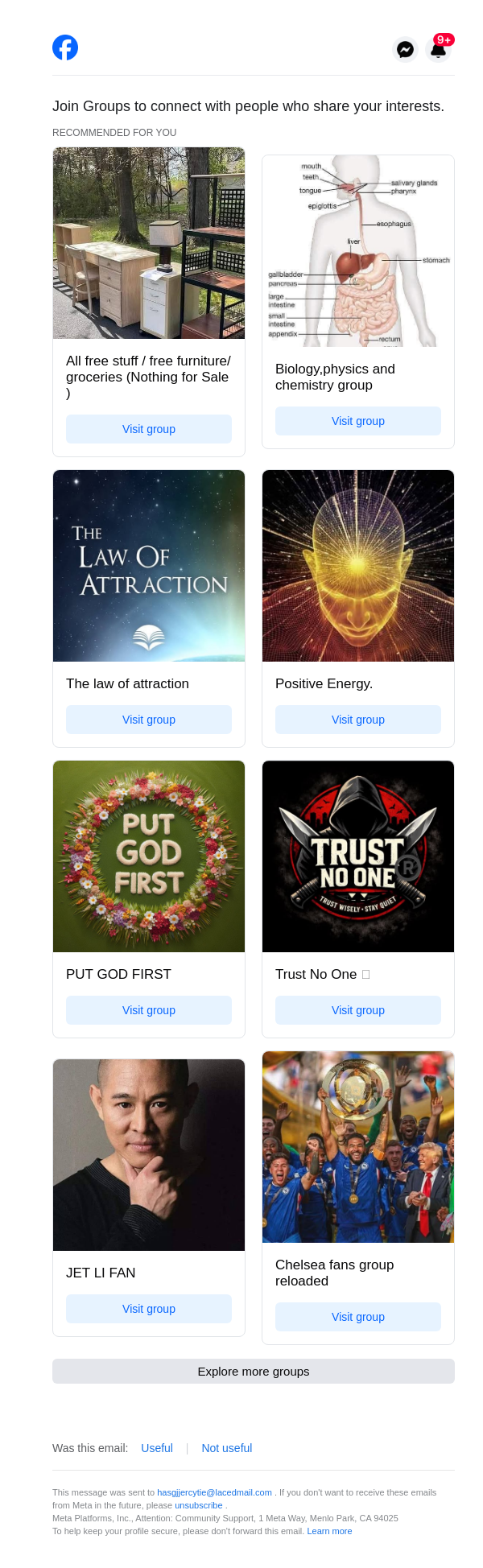Mark this email as Useful

(157, 1448)
